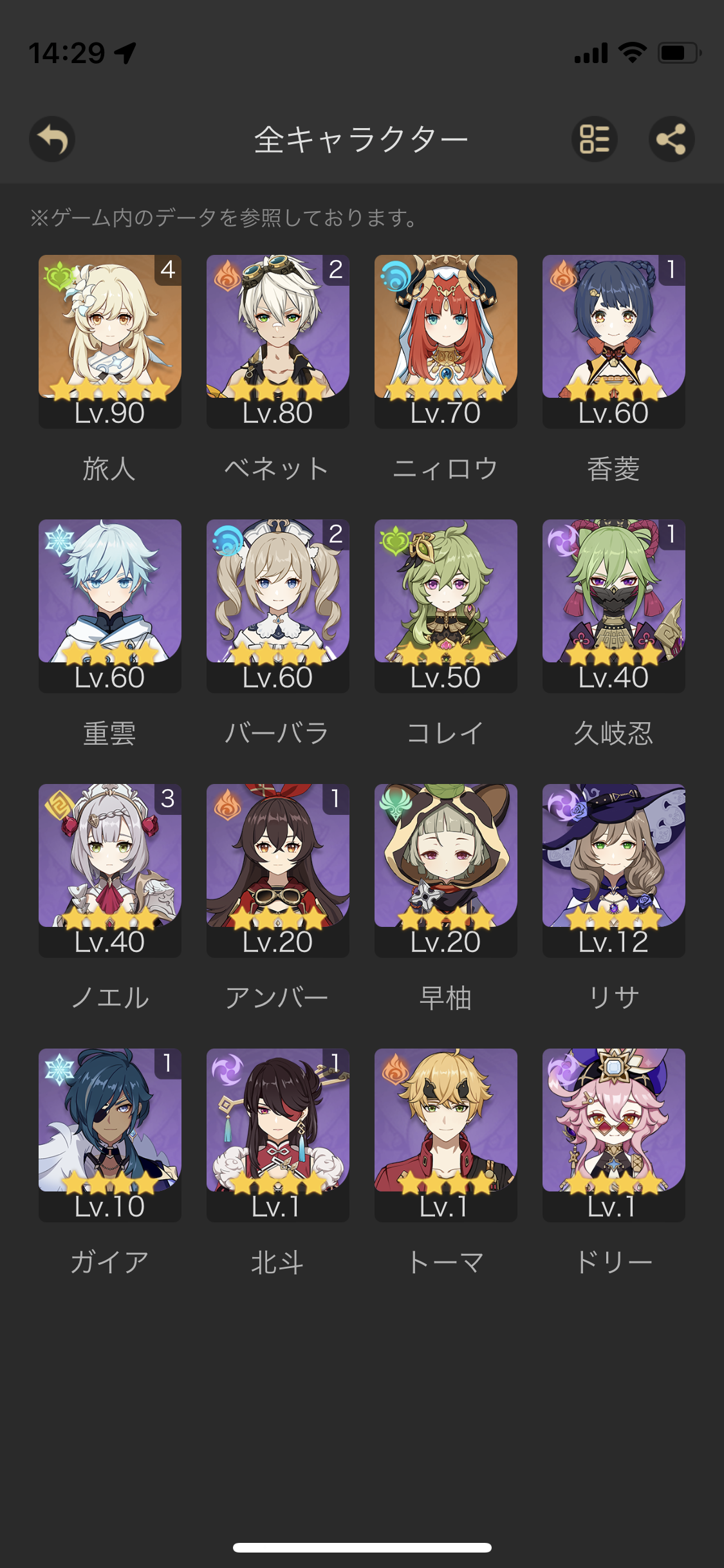Open the 重雲 character card
The image size is (724, 1568).
pyautogui.click(x=110, y=606)
